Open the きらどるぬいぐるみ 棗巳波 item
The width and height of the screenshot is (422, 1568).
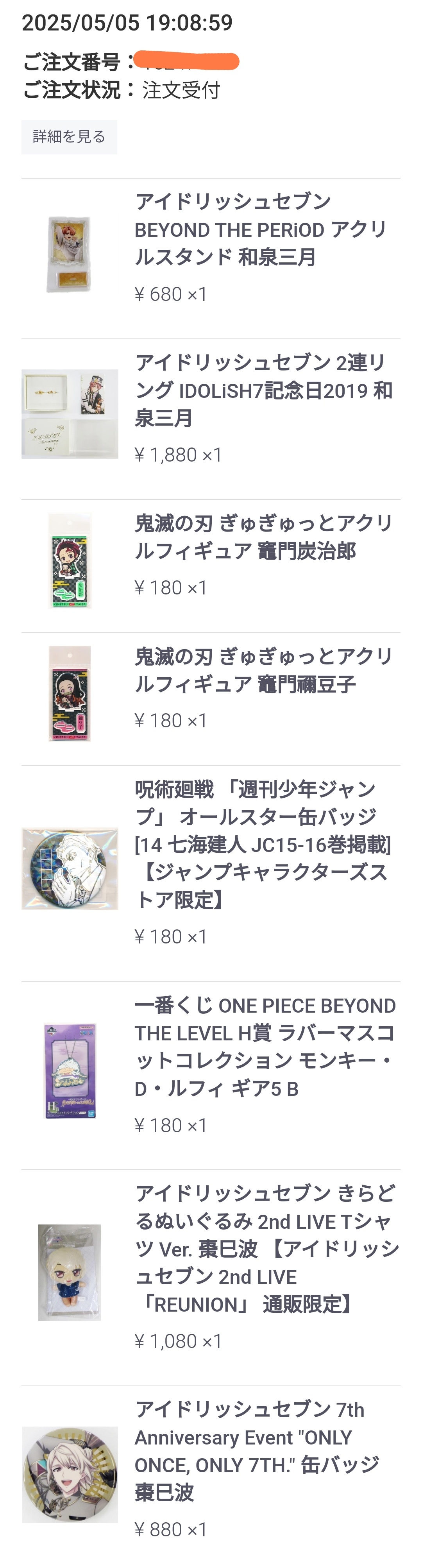(x=267, y=1248)
